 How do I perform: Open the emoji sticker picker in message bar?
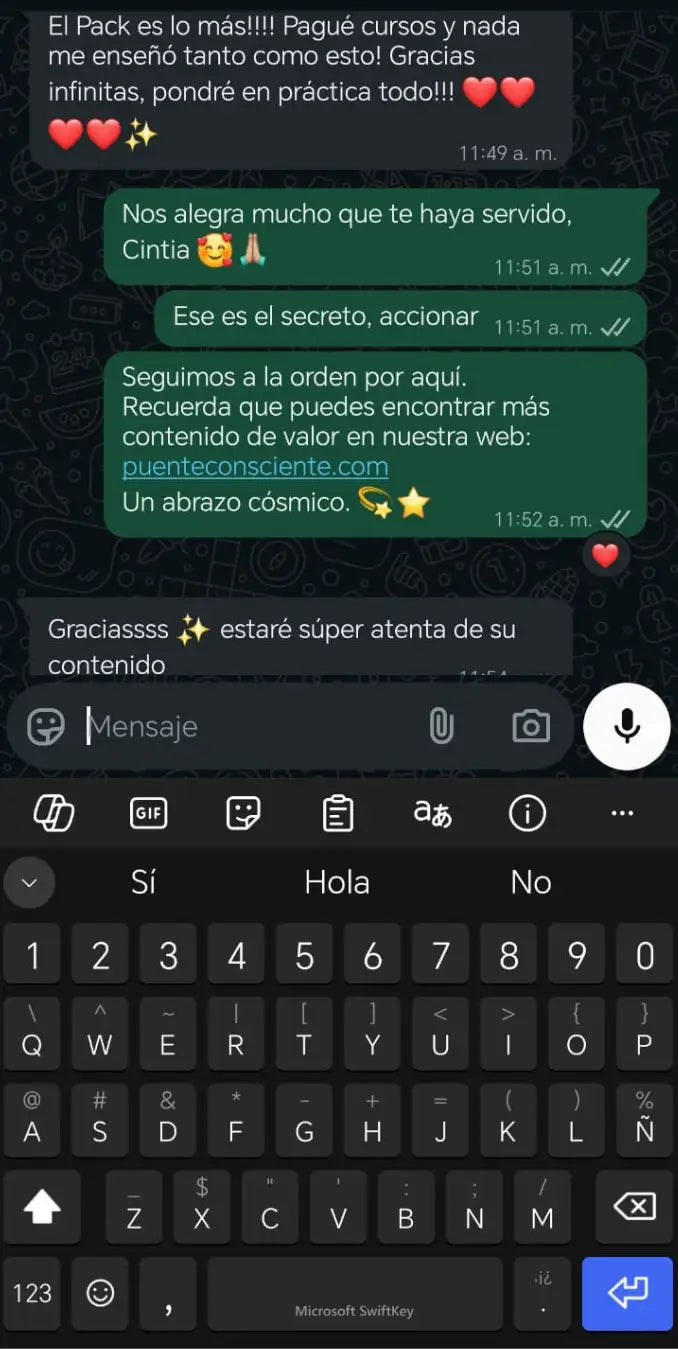(46, 727)
